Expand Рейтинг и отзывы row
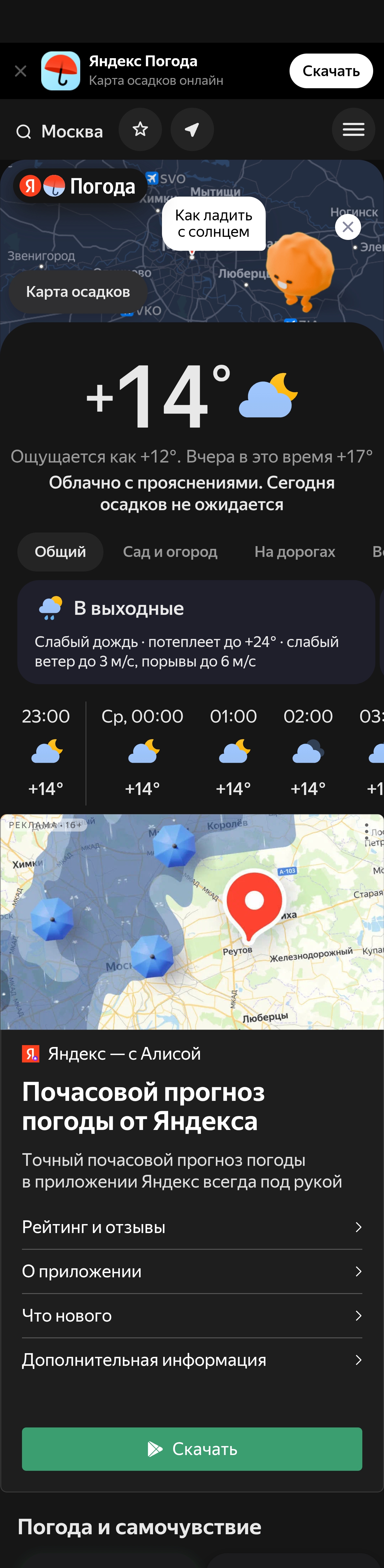 pyautogui.click(x=192, y=1227)
